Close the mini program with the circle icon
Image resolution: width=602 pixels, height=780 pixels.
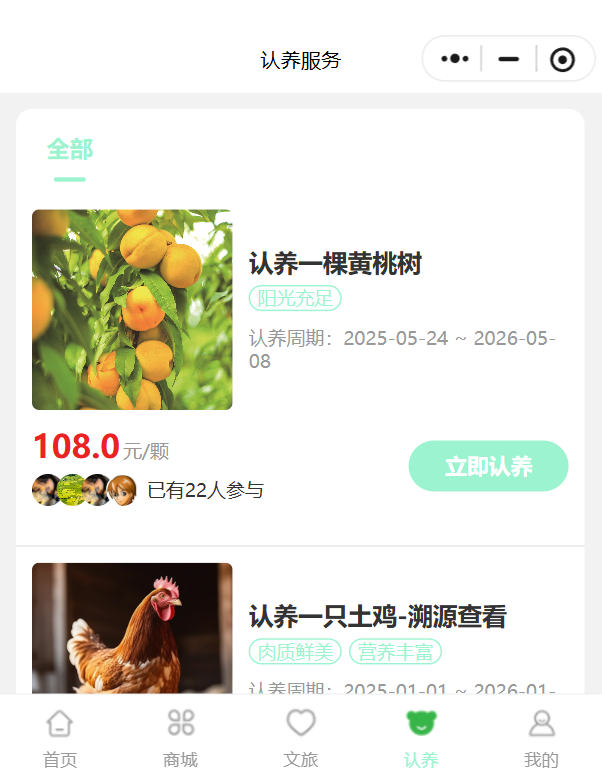(x=562, y=60)
